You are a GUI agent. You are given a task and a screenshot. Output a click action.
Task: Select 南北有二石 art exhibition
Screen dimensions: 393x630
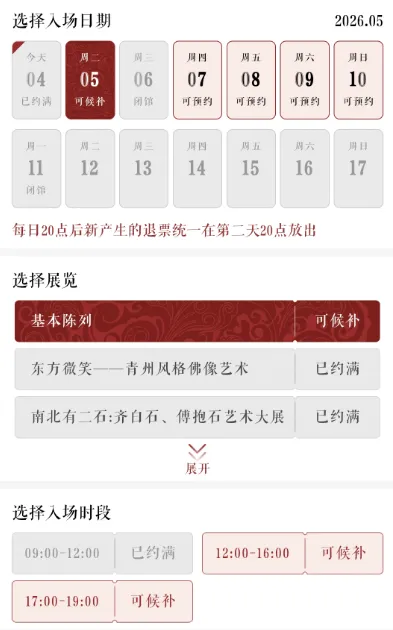point(197,417)
